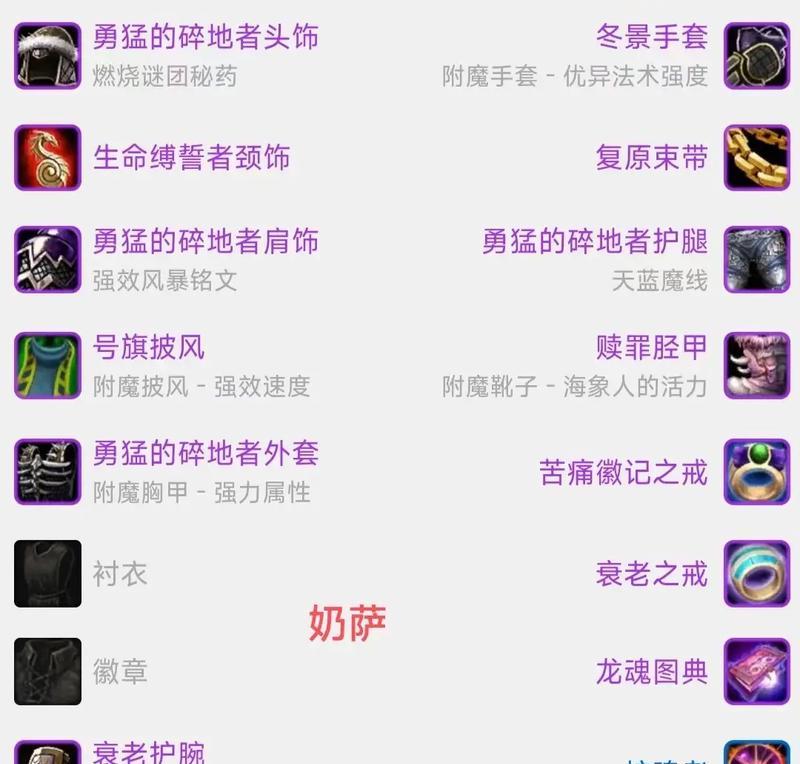View the 生命缚誓者颈饰 necklace
This screenshot has width=800, height=764.
pos(191,158)
